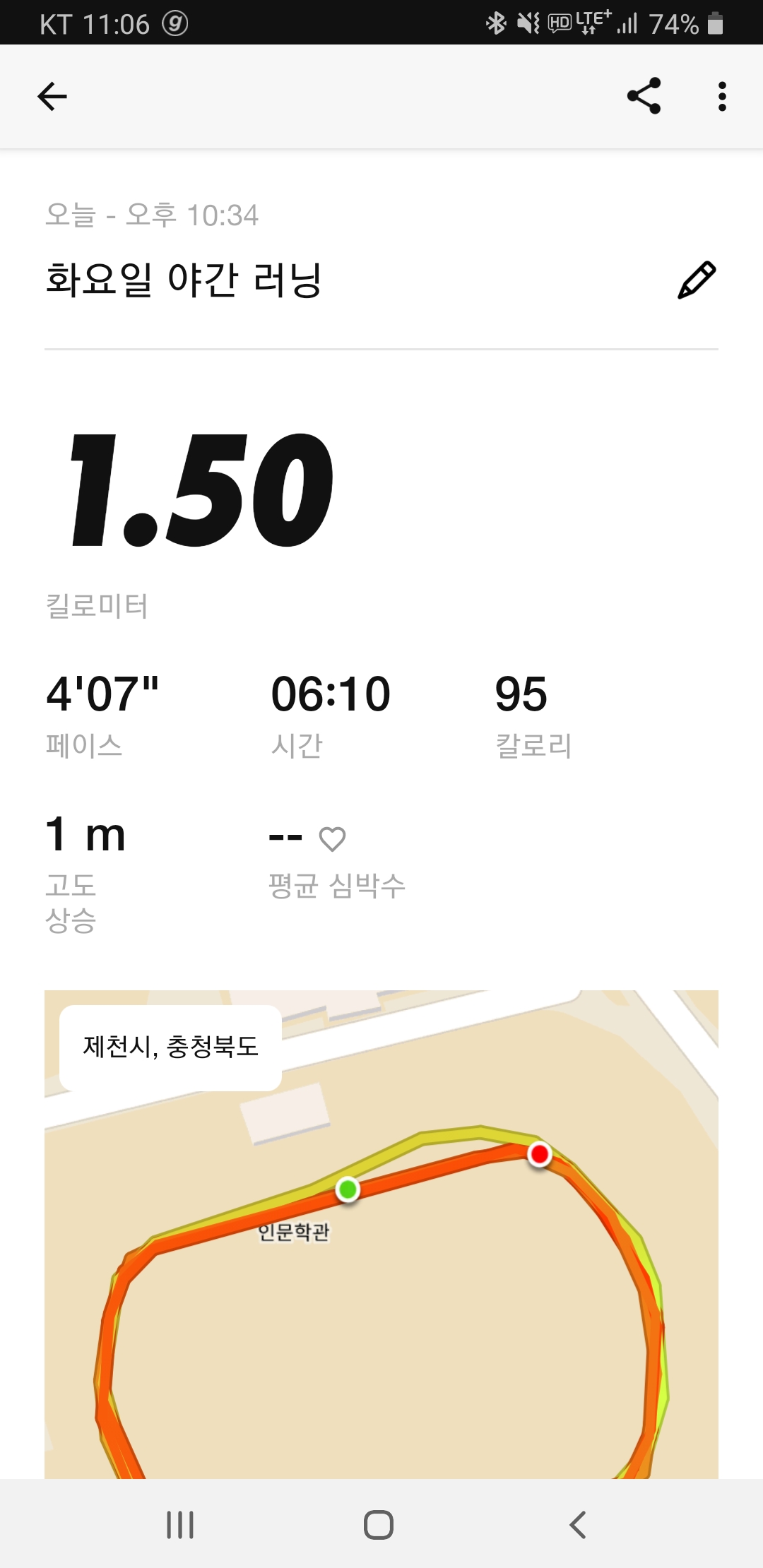Tap the system home button
763x1568 pixels.
[379, 1524]
